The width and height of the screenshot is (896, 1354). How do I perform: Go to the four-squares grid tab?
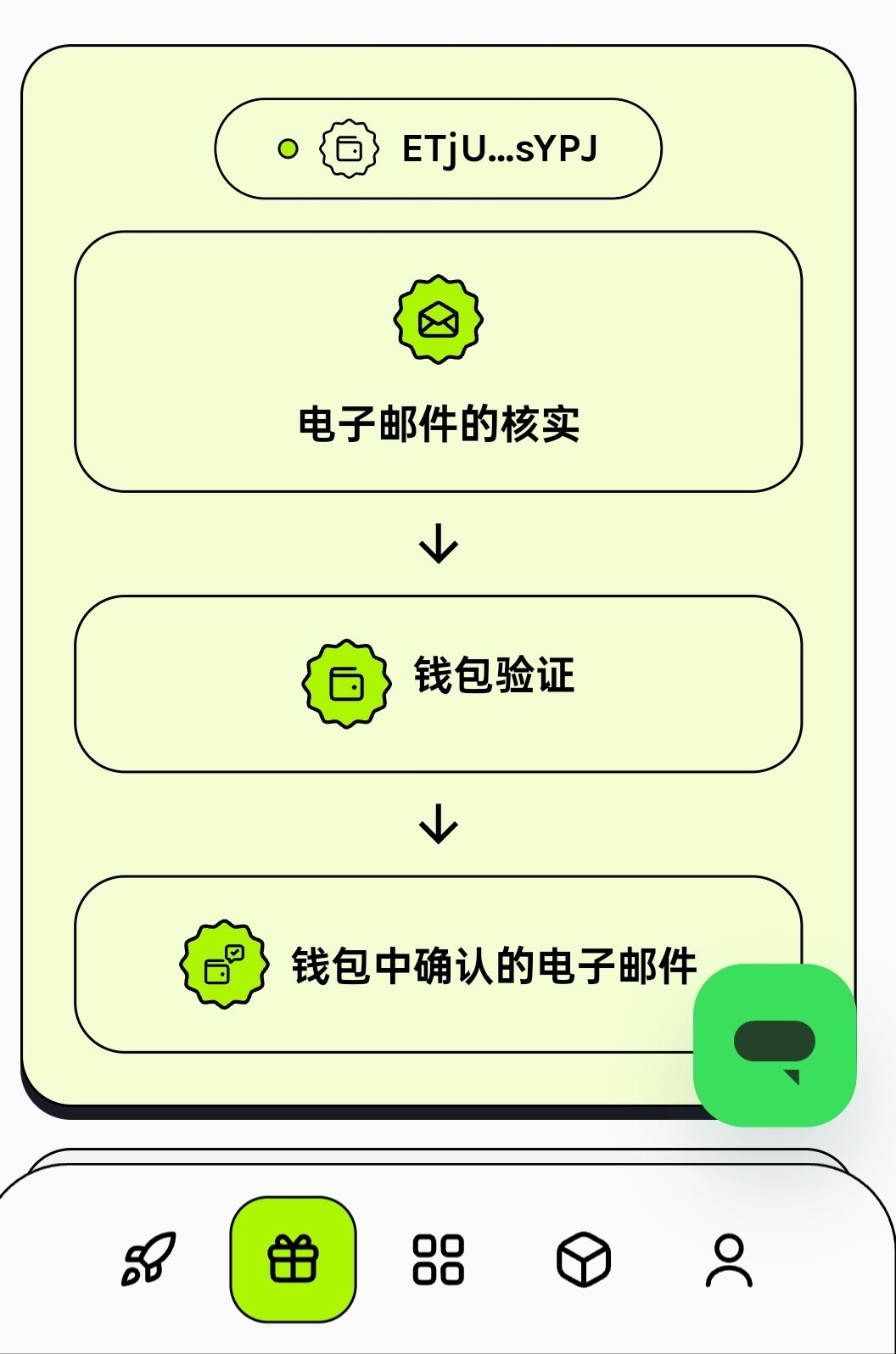[x=438, y=1259]
